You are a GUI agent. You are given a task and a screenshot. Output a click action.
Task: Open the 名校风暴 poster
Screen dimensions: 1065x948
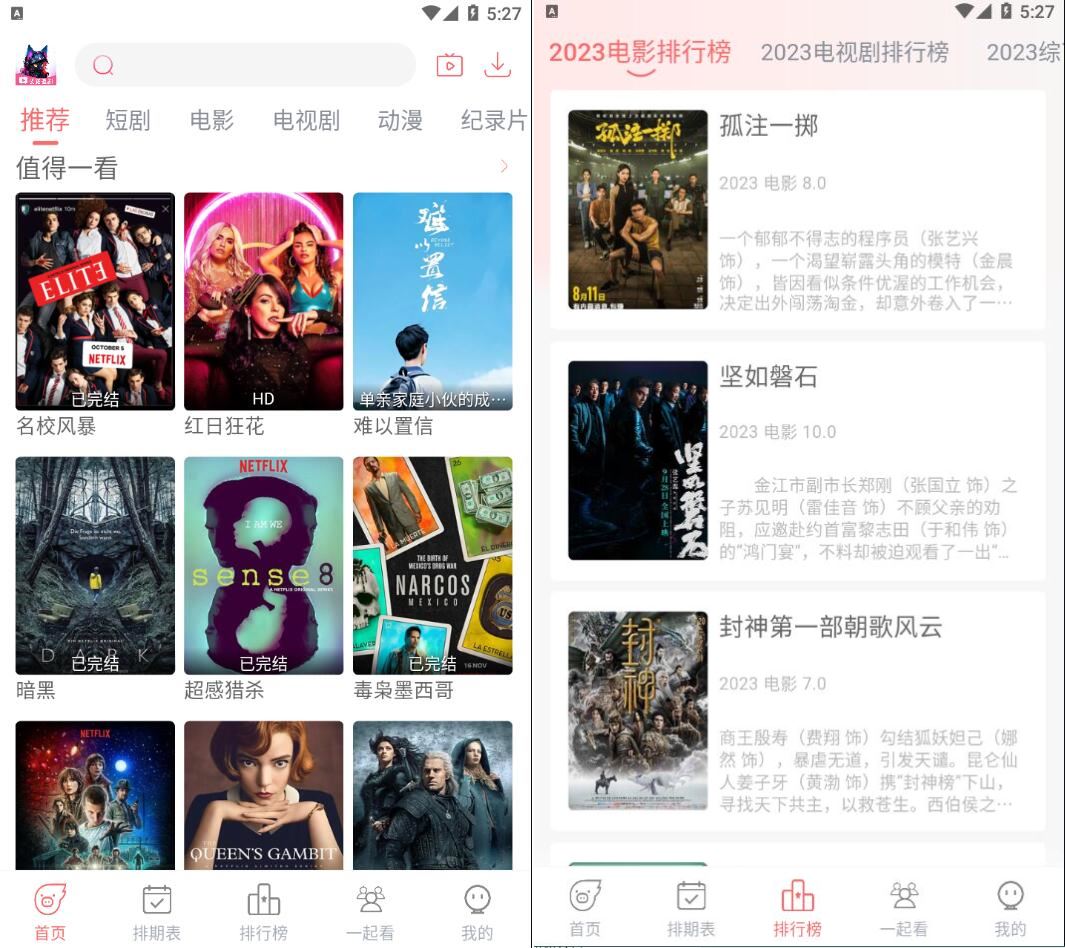(x=95, y=301)
